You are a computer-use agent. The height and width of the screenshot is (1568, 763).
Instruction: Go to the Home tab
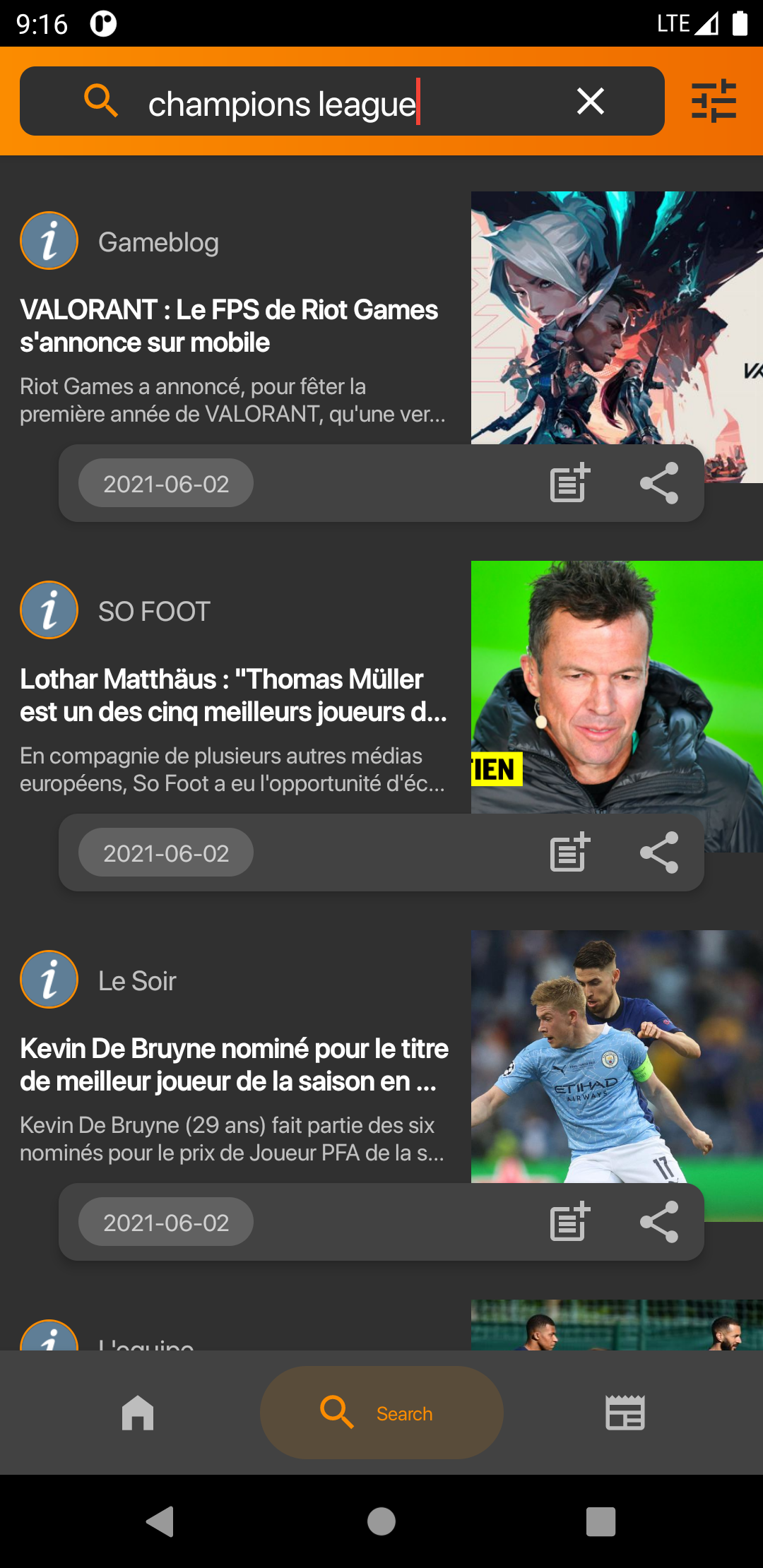tap(138, 1413)
